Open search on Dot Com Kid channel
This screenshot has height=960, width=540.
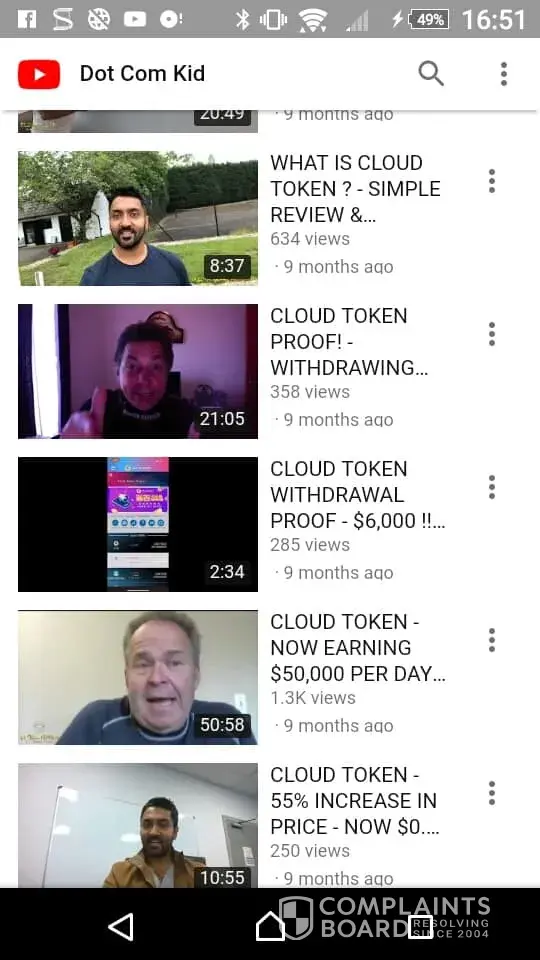pyautogui.click(x=431, y=73)
